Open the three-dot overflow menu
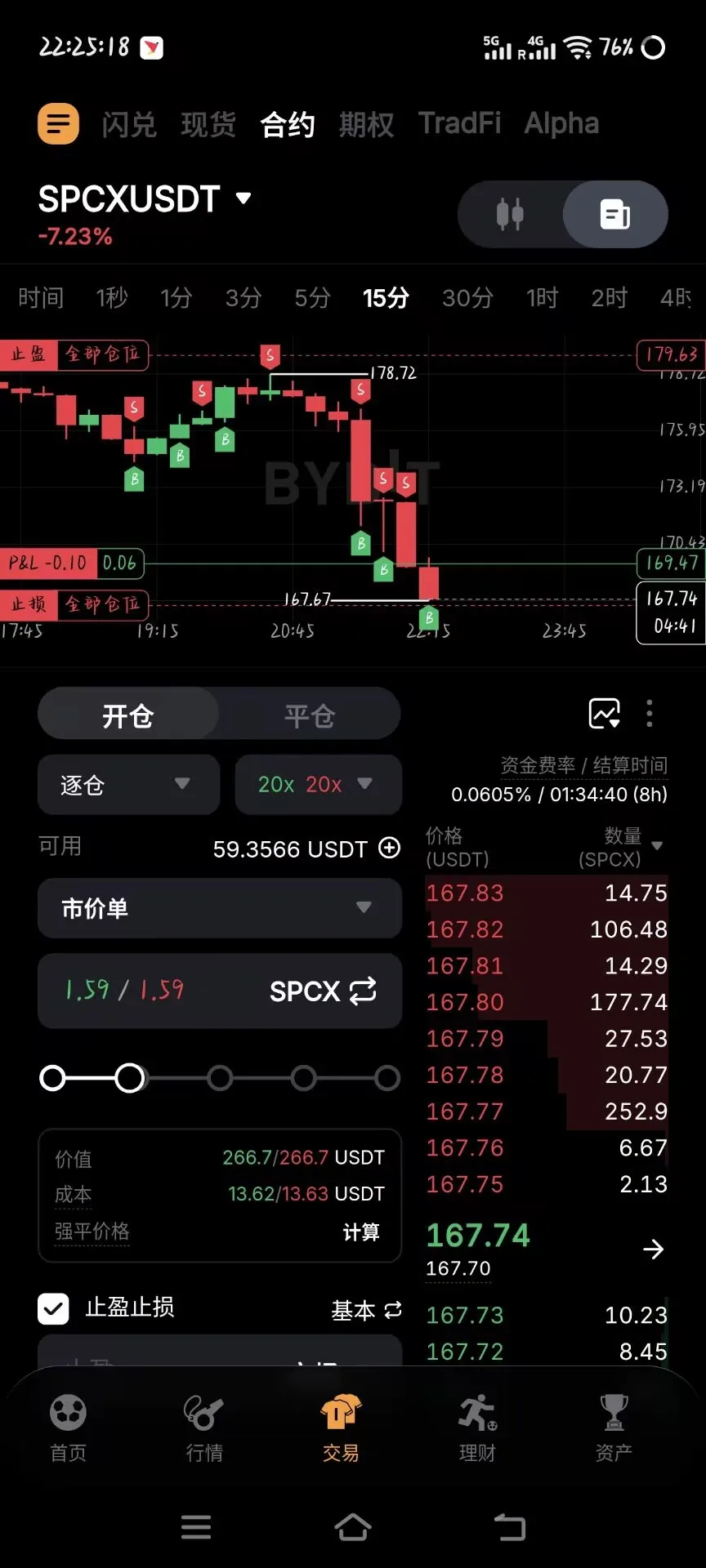Viewport: 706px width, 1568px height. click(650, 714)
